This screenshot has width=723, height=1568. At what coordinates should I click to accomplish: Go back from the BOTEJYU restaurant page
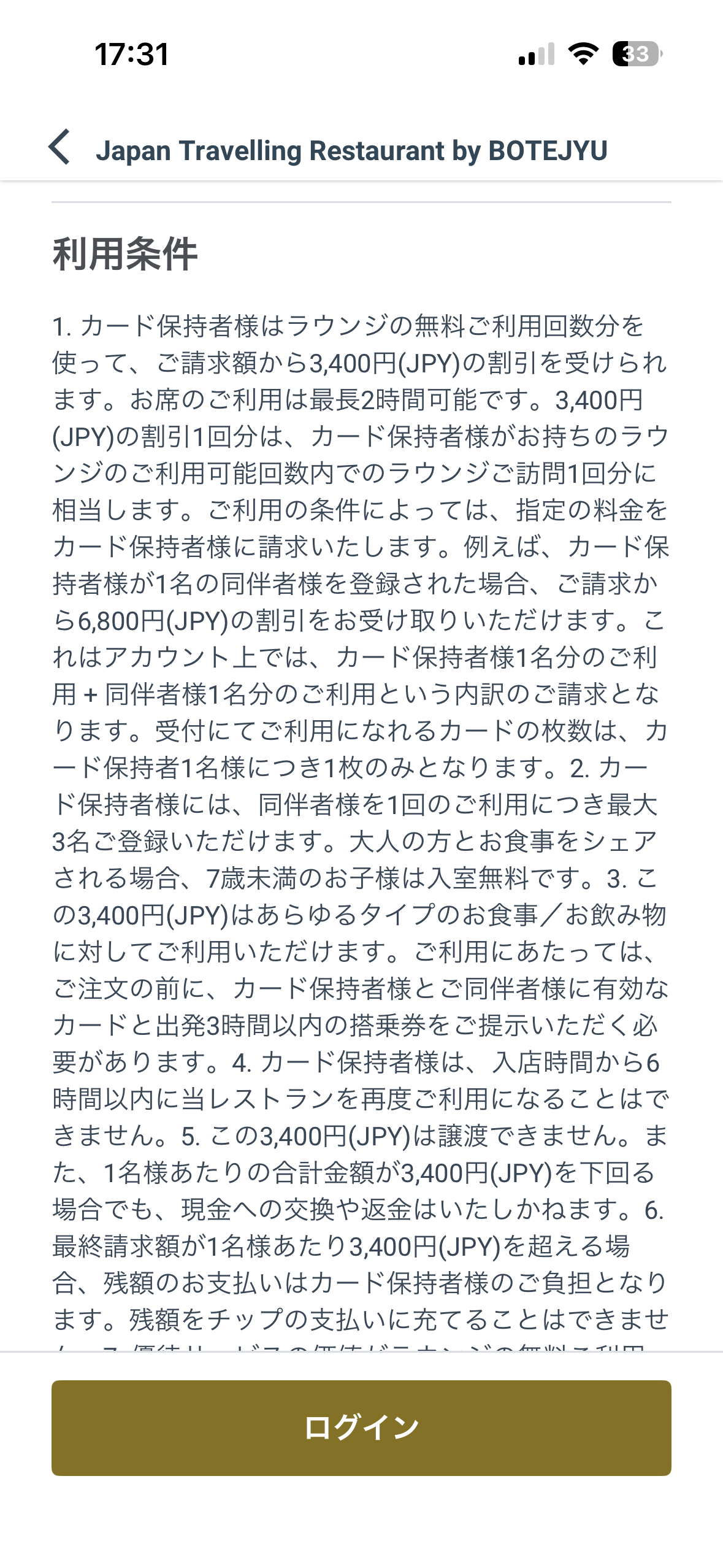59,148
